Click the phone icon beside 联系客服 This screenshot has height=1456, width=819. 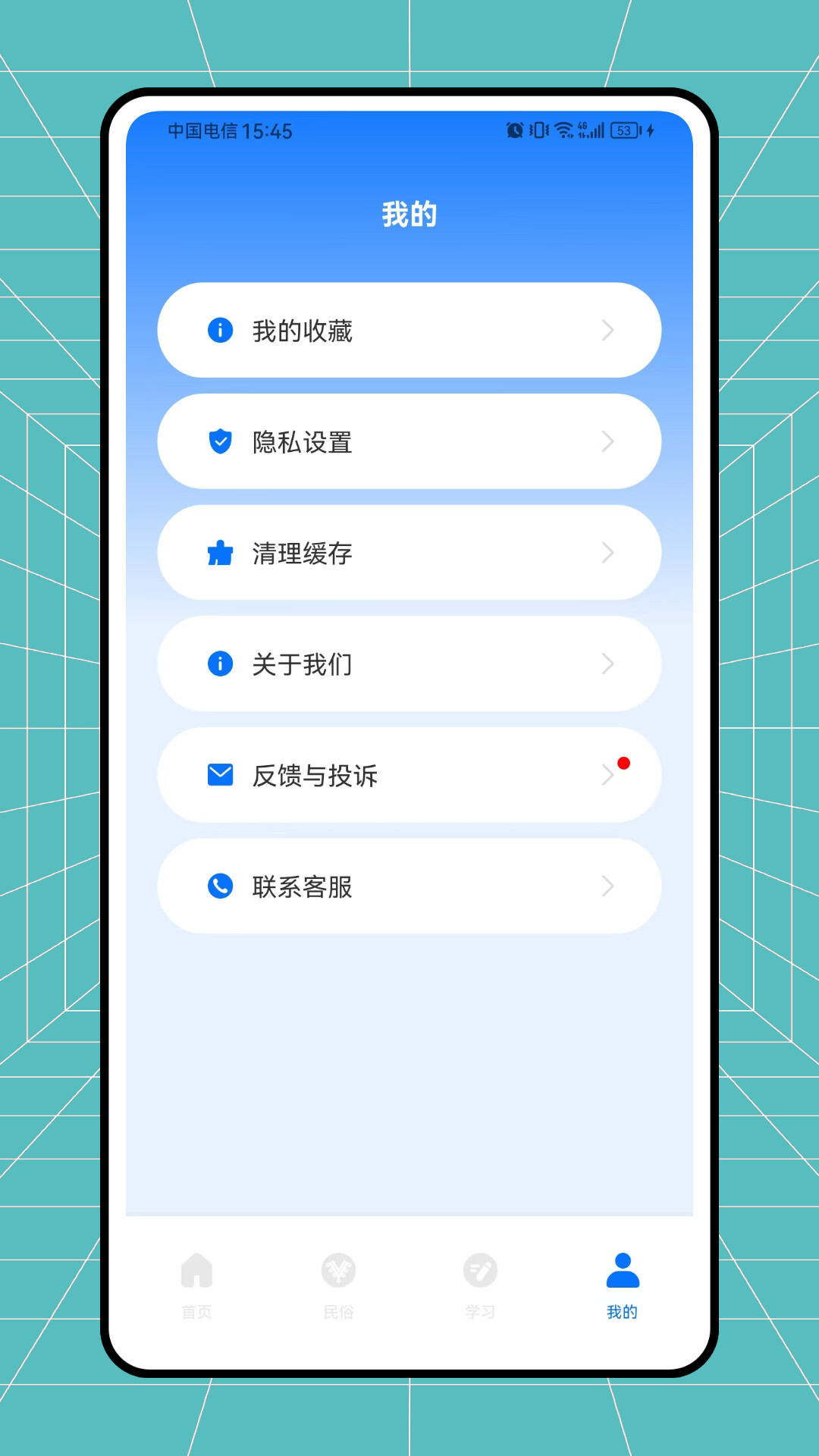[219, 886]
